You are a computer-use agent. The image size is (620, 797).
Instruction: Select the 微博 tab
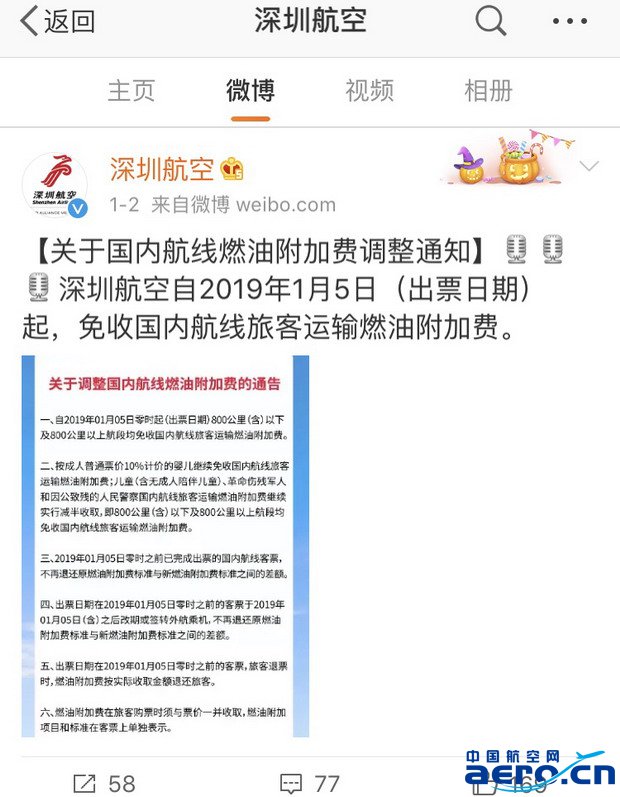[250, 91]
